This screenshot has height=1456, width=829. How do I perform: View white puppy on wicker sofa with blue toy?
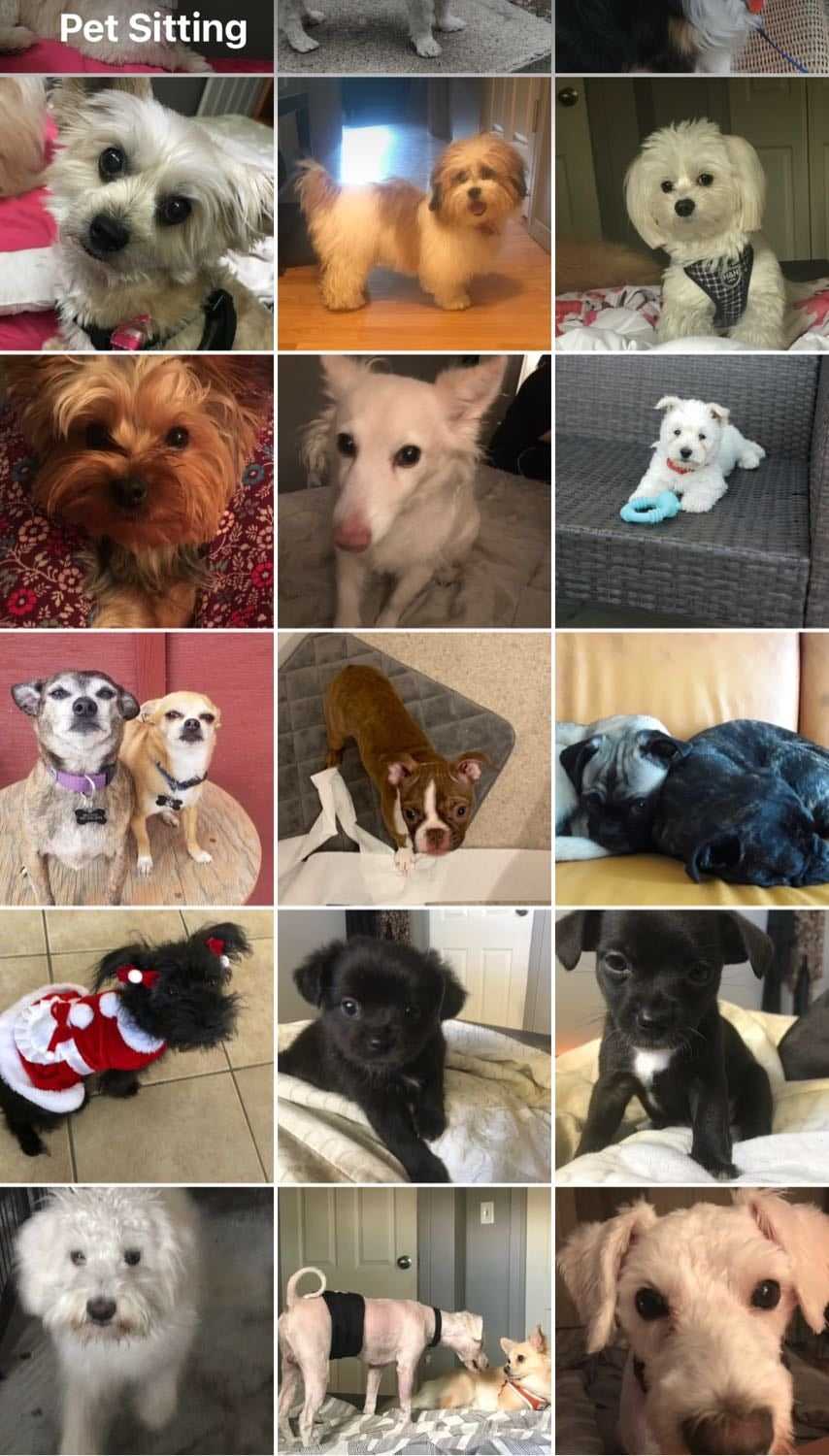[692, 491]
